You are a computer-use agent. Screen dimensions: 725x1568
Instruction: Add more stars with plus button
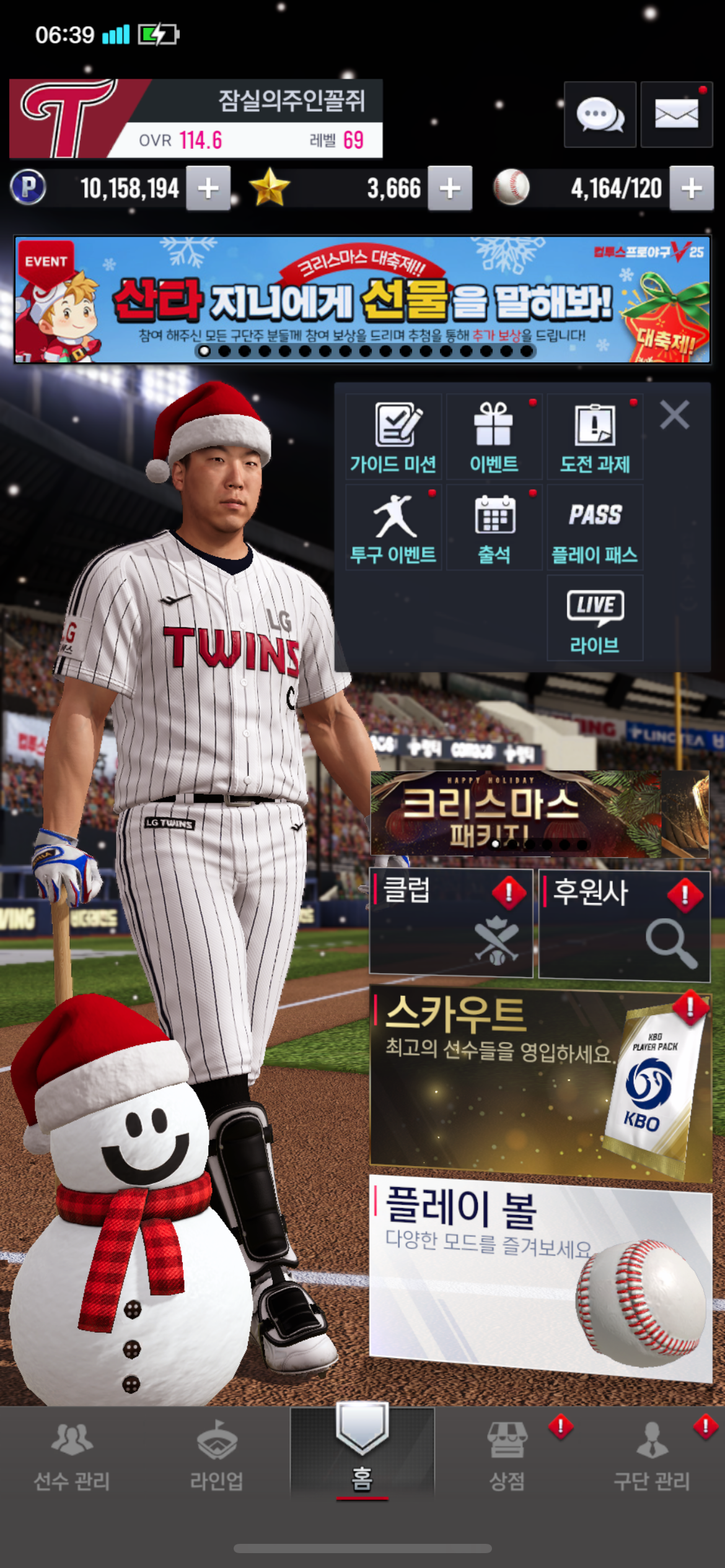coord(450,188)
